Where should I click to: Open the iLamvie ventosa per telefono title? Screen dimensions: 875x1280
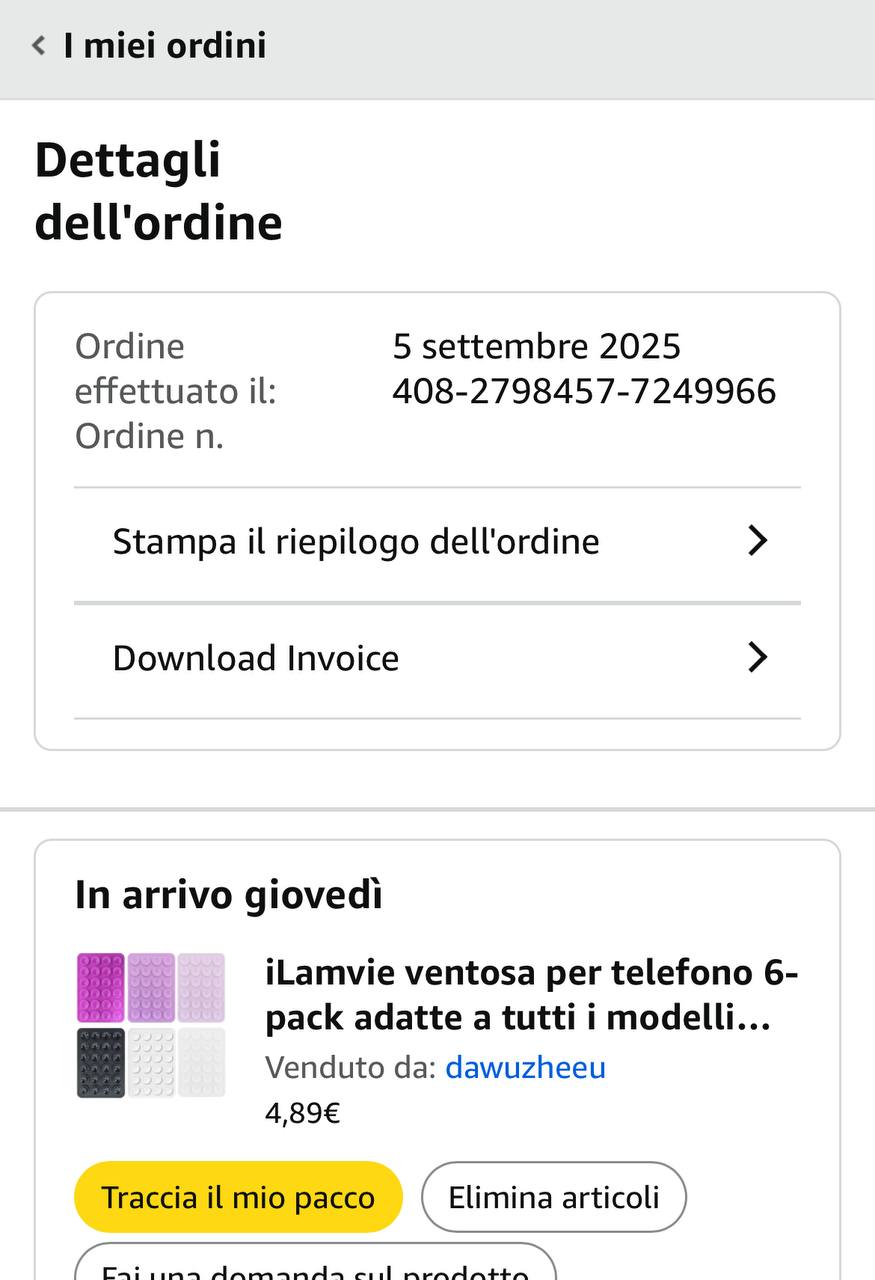pyautogui.click(x=530, y=995)
